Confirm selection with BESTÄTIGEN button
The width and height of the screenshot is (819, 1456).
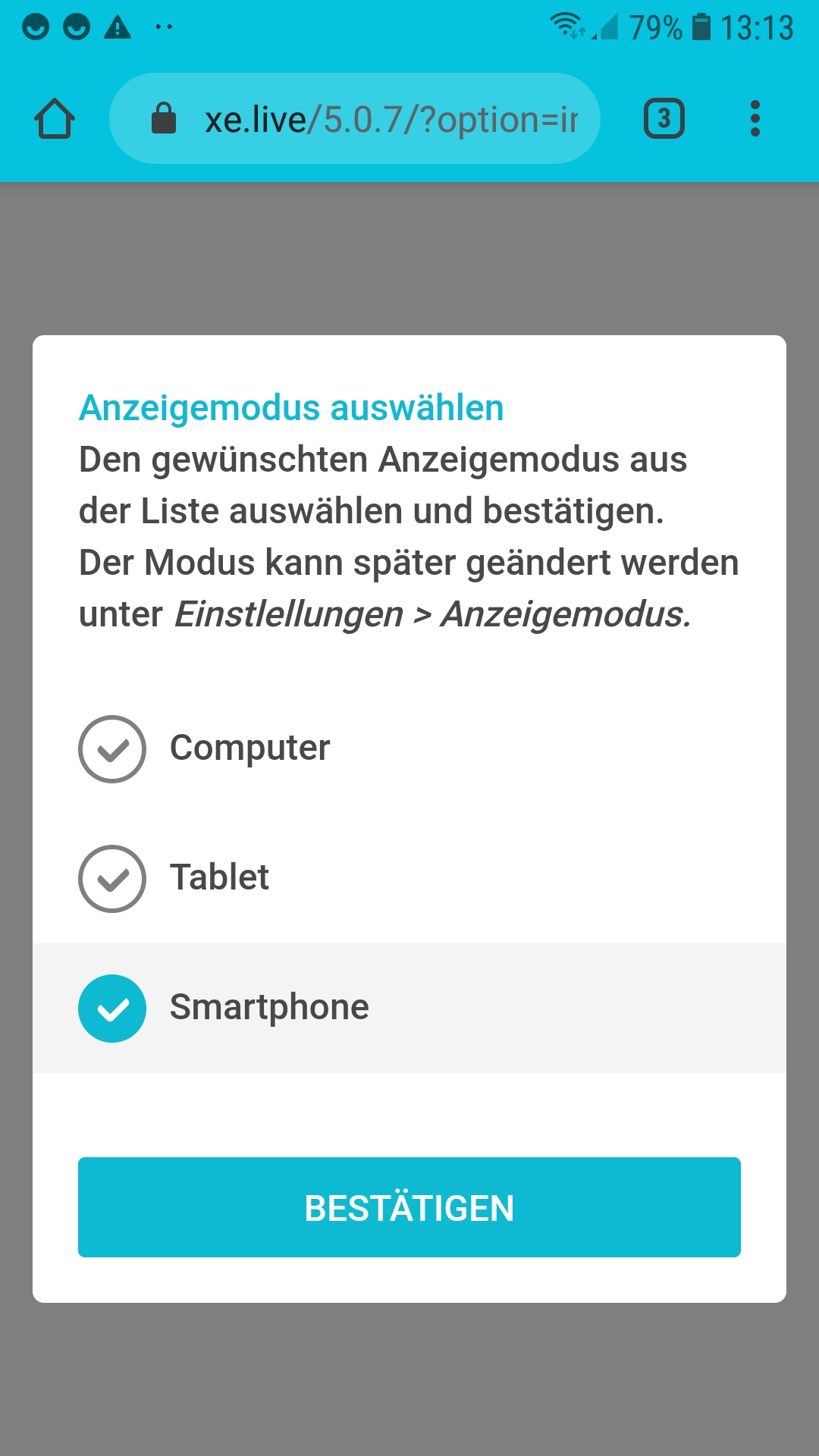409,1207
